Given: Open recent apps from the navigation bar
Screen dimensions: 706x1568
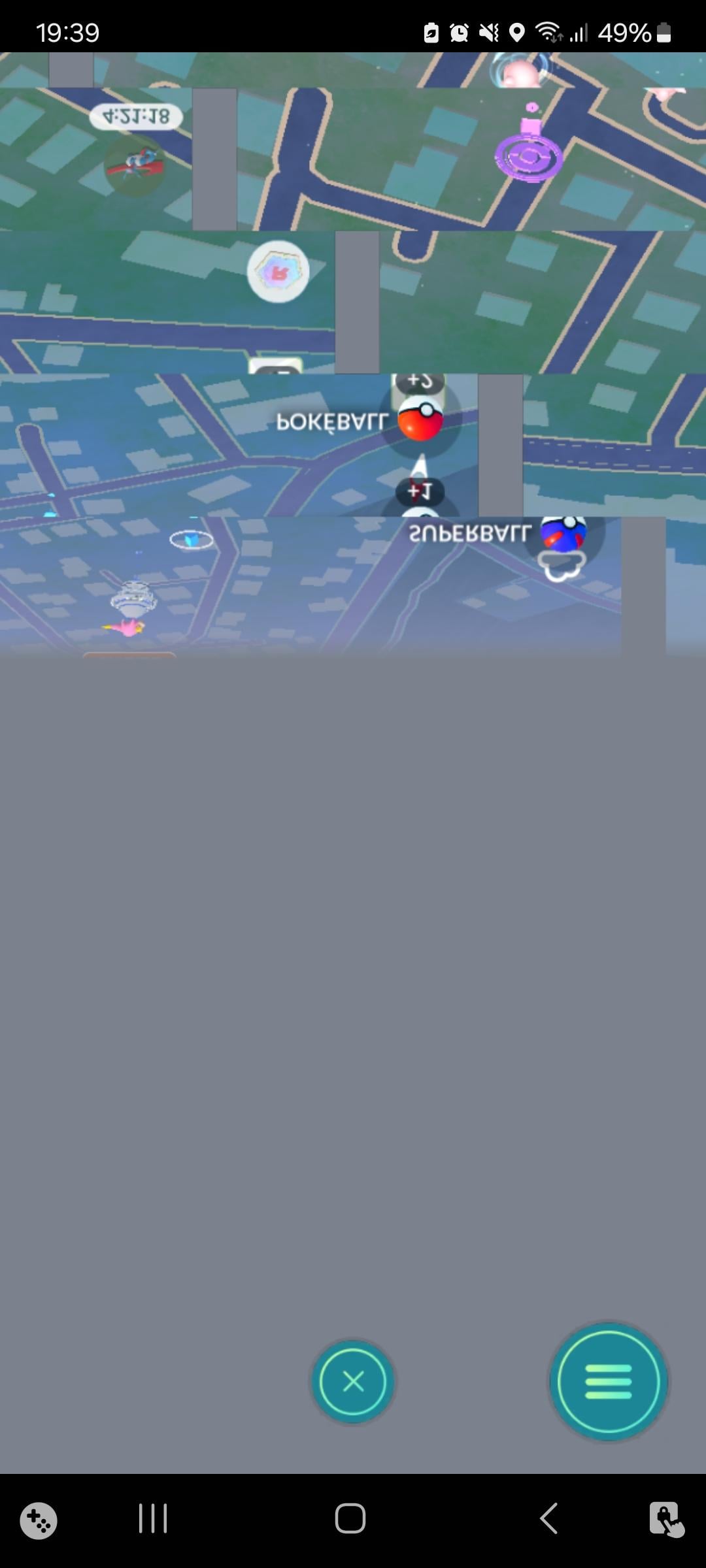Looking at the screenshot, I should (153, 1517).
